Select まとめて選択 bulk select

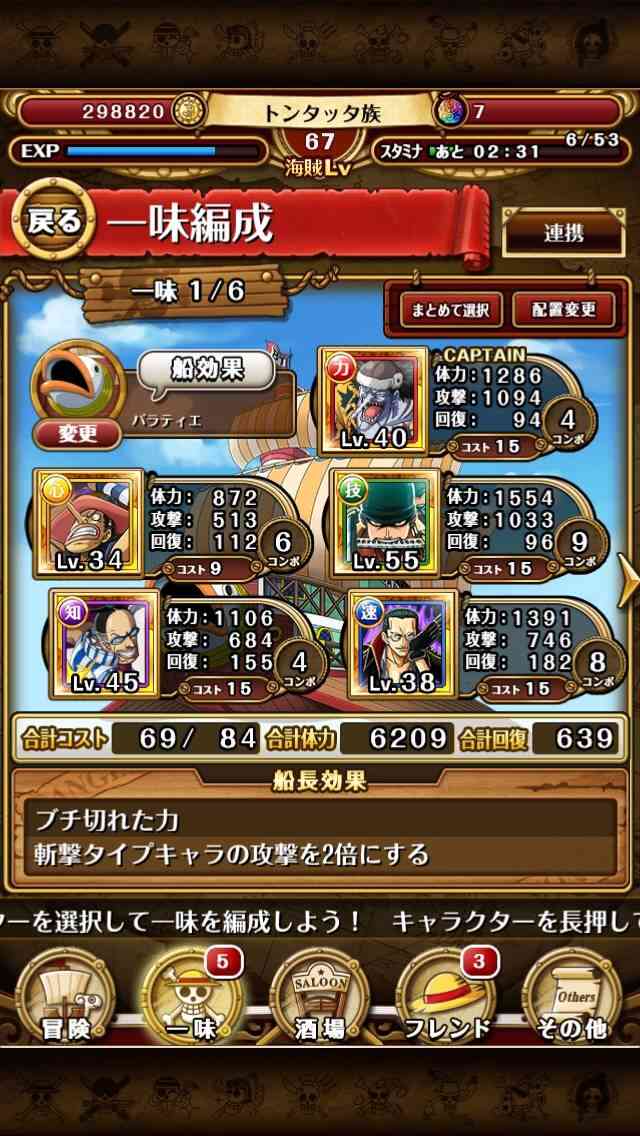coord(446,309)
